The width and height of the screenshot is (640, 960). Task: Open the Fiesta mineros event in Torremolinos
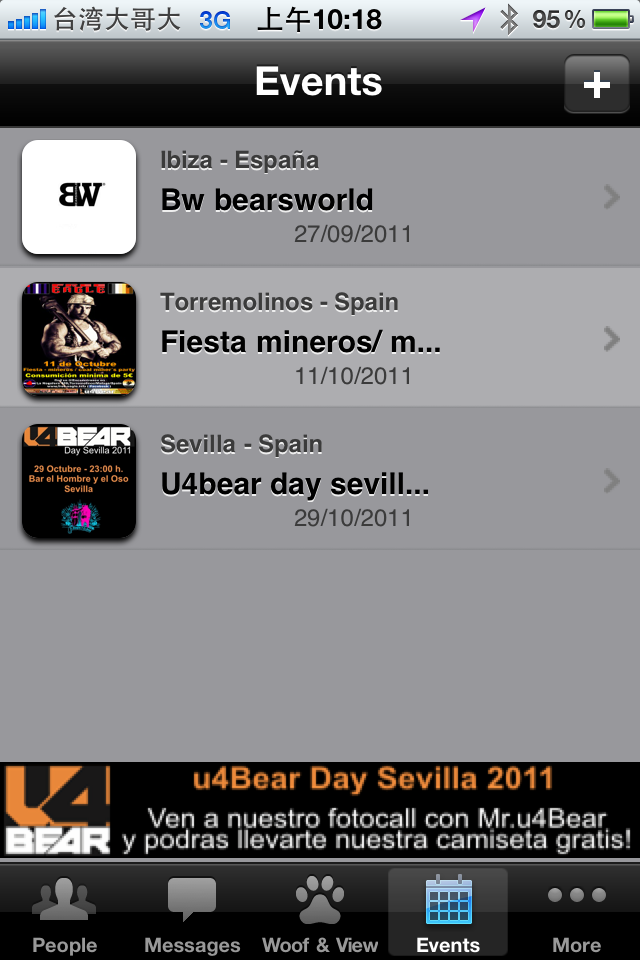pyautogui.click(x=320, y=340)
